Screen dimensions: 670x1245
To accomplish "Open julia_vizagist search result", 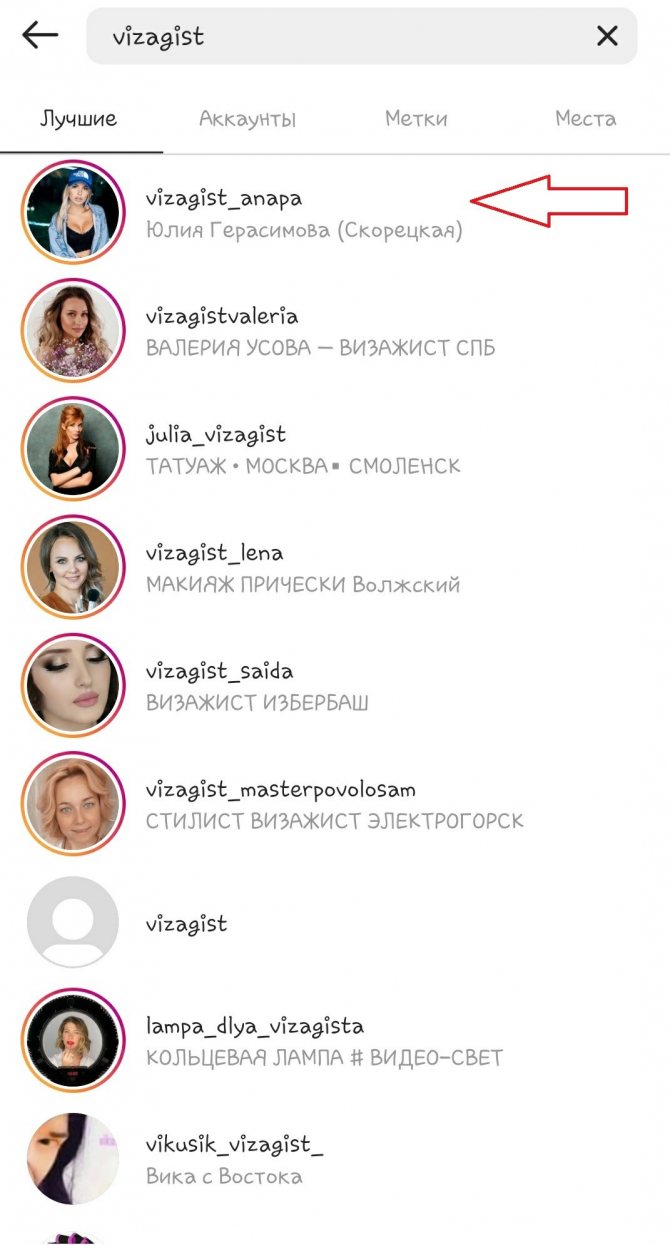I will pyautogui.click(x=215, y=435).
